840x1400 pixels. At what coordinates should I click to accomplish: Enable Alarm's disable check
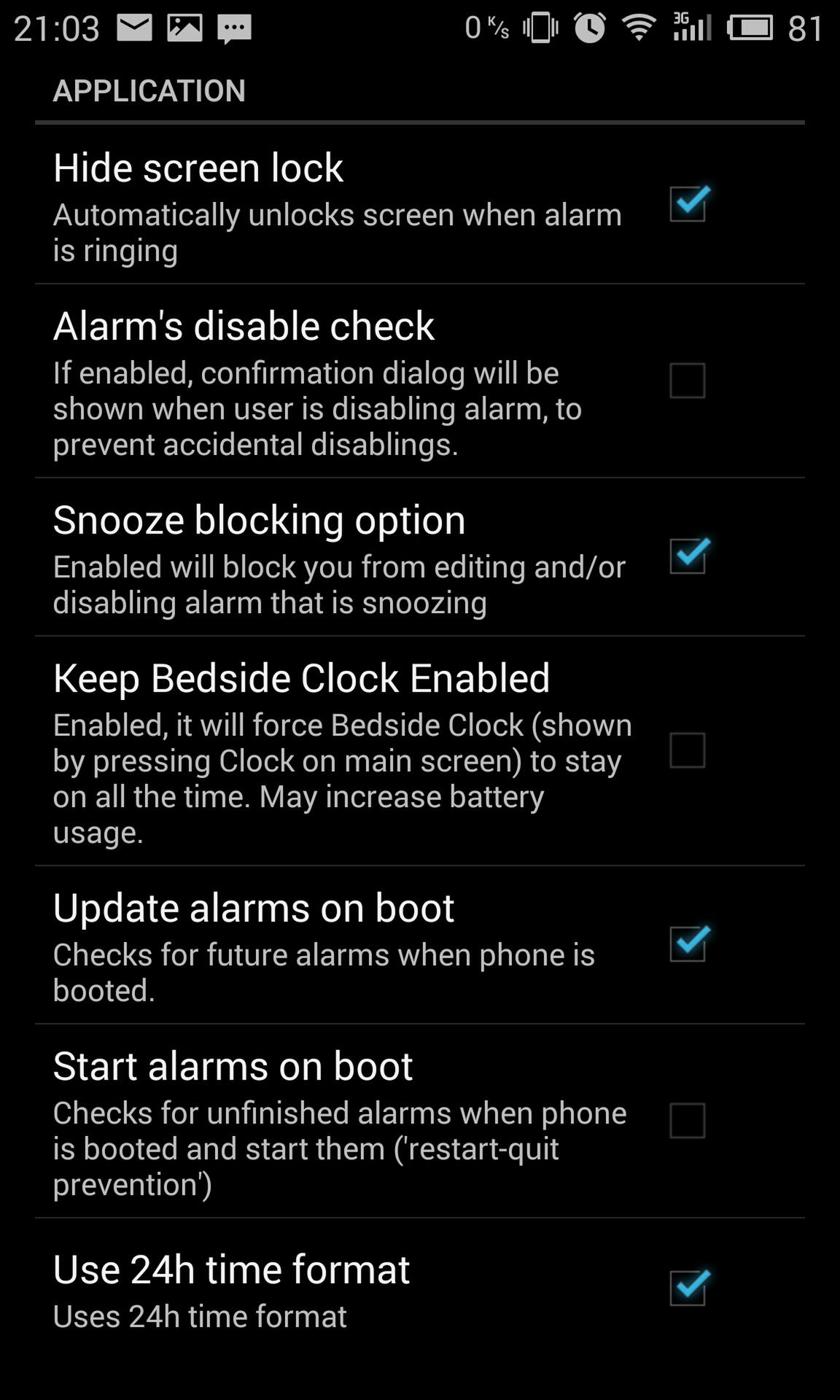pyautogui.click(x=688, y=381)
